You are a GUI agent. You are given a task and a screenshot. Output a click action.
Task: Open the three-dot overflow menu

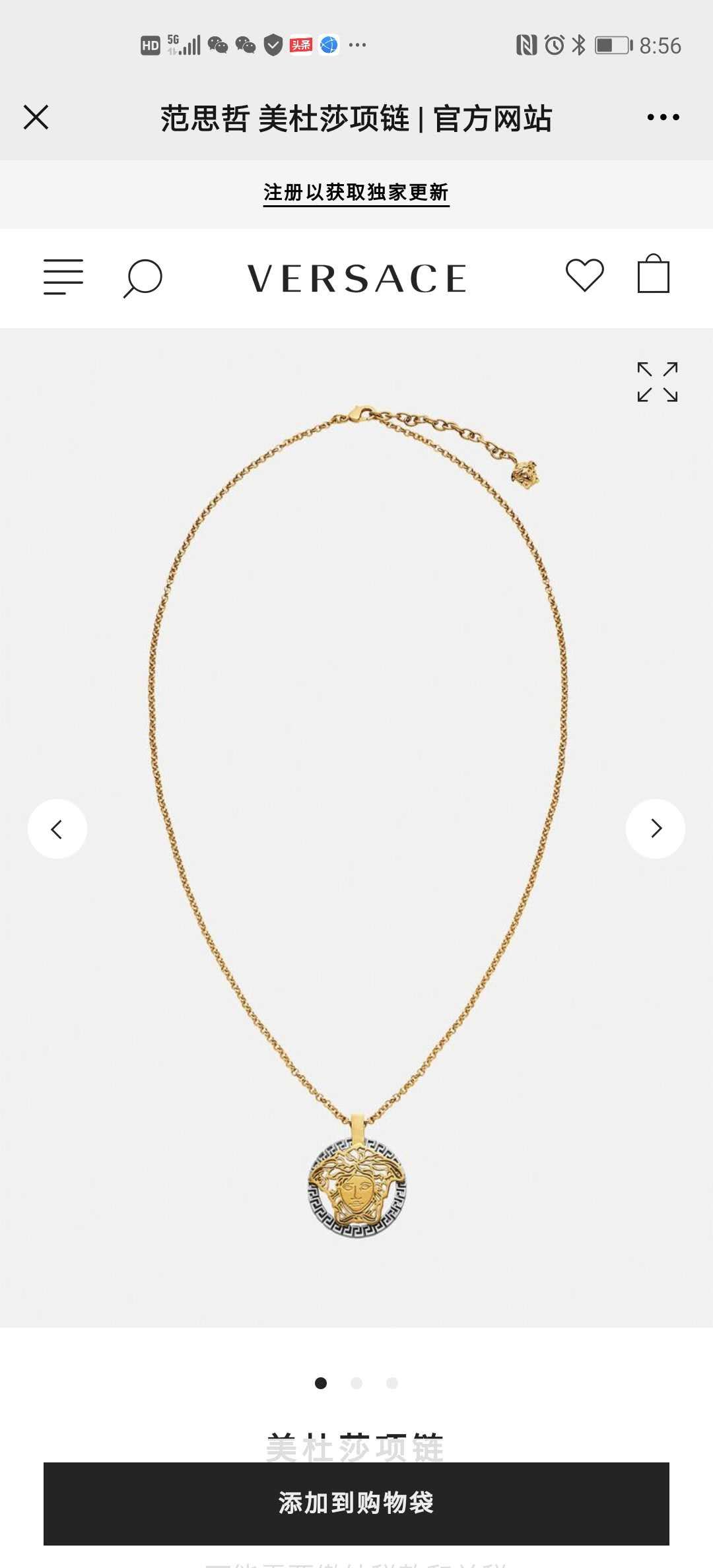[663, 117]
